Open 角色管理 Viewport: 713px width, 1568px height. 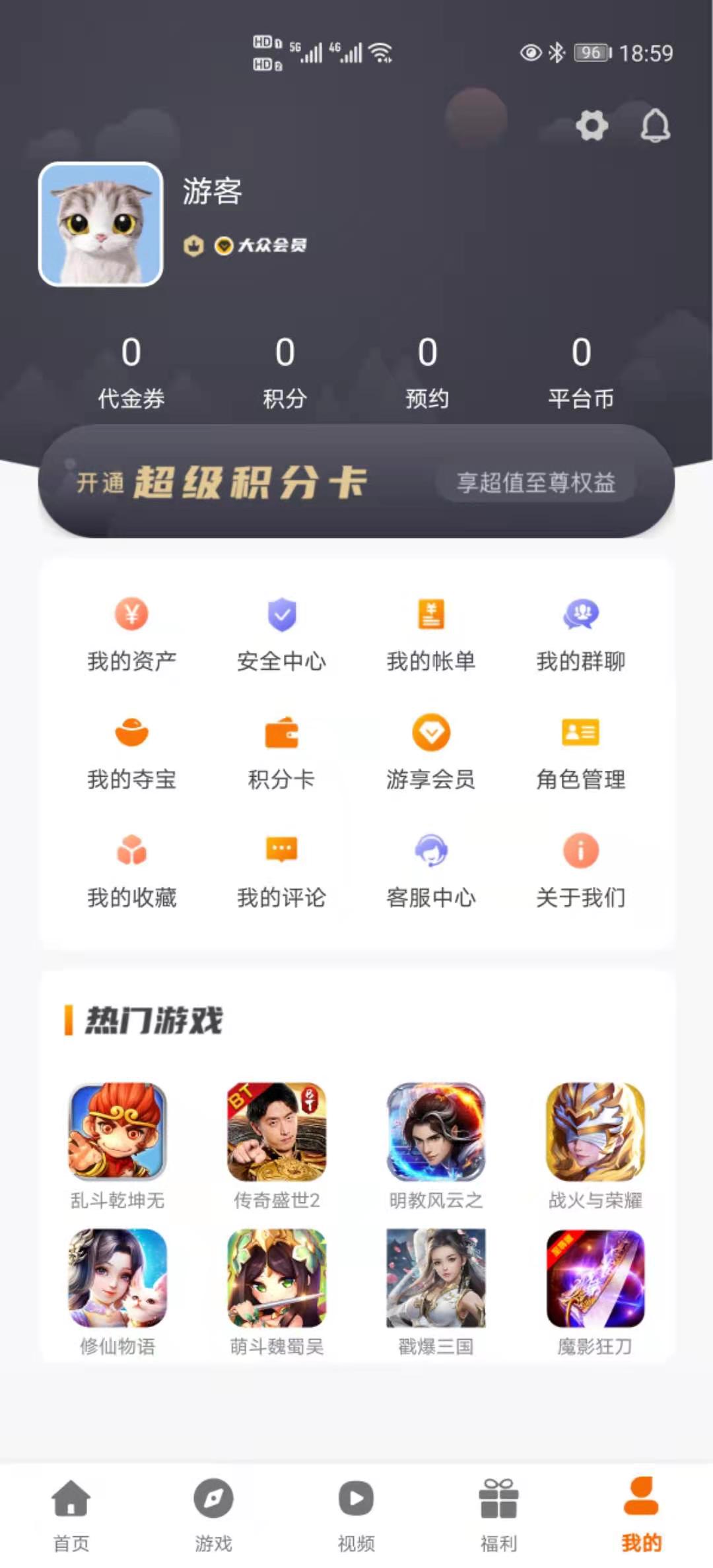(x=580, y=751)
